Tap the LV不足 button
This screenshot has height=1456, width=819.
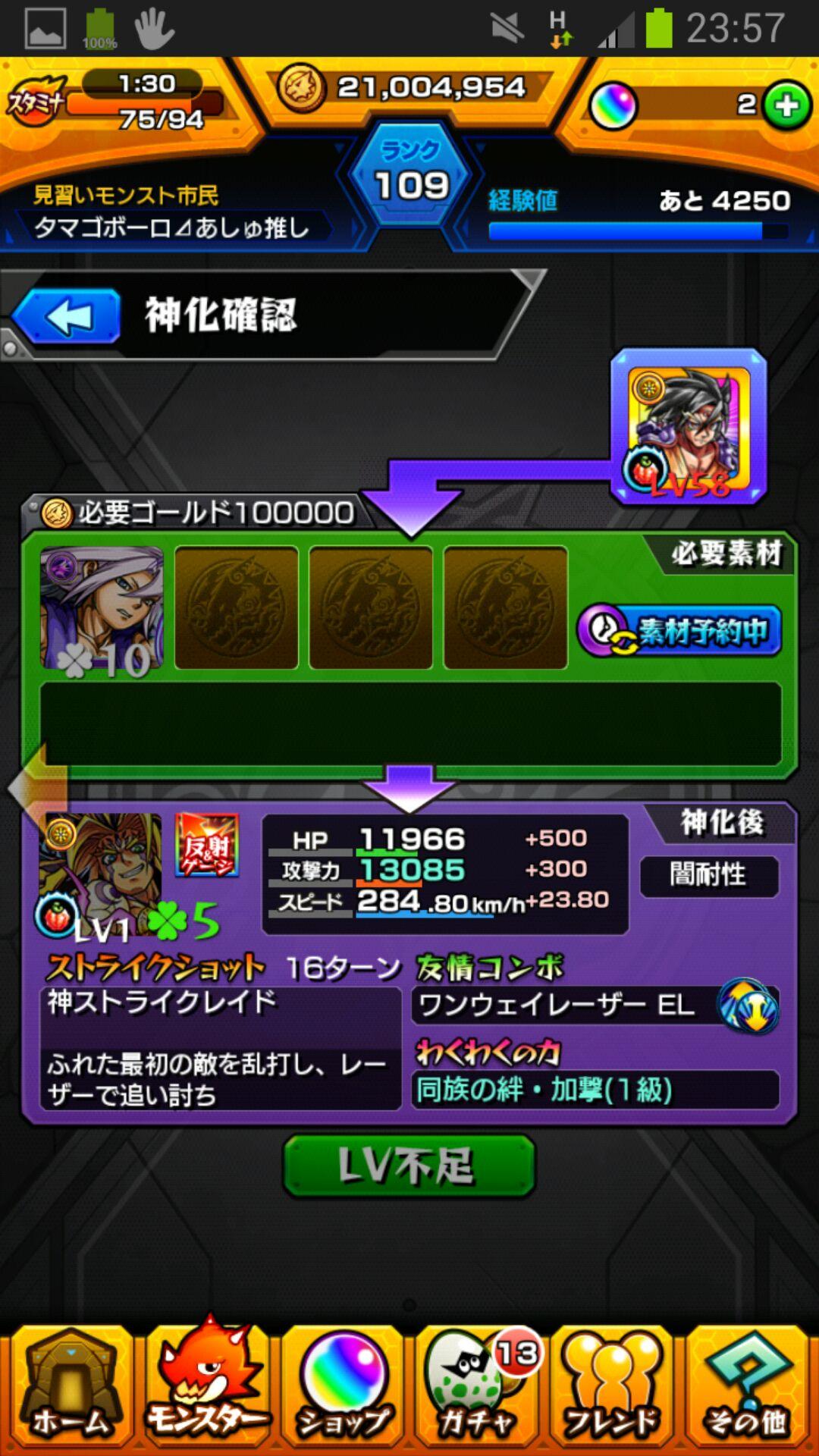click(409, 1166)
